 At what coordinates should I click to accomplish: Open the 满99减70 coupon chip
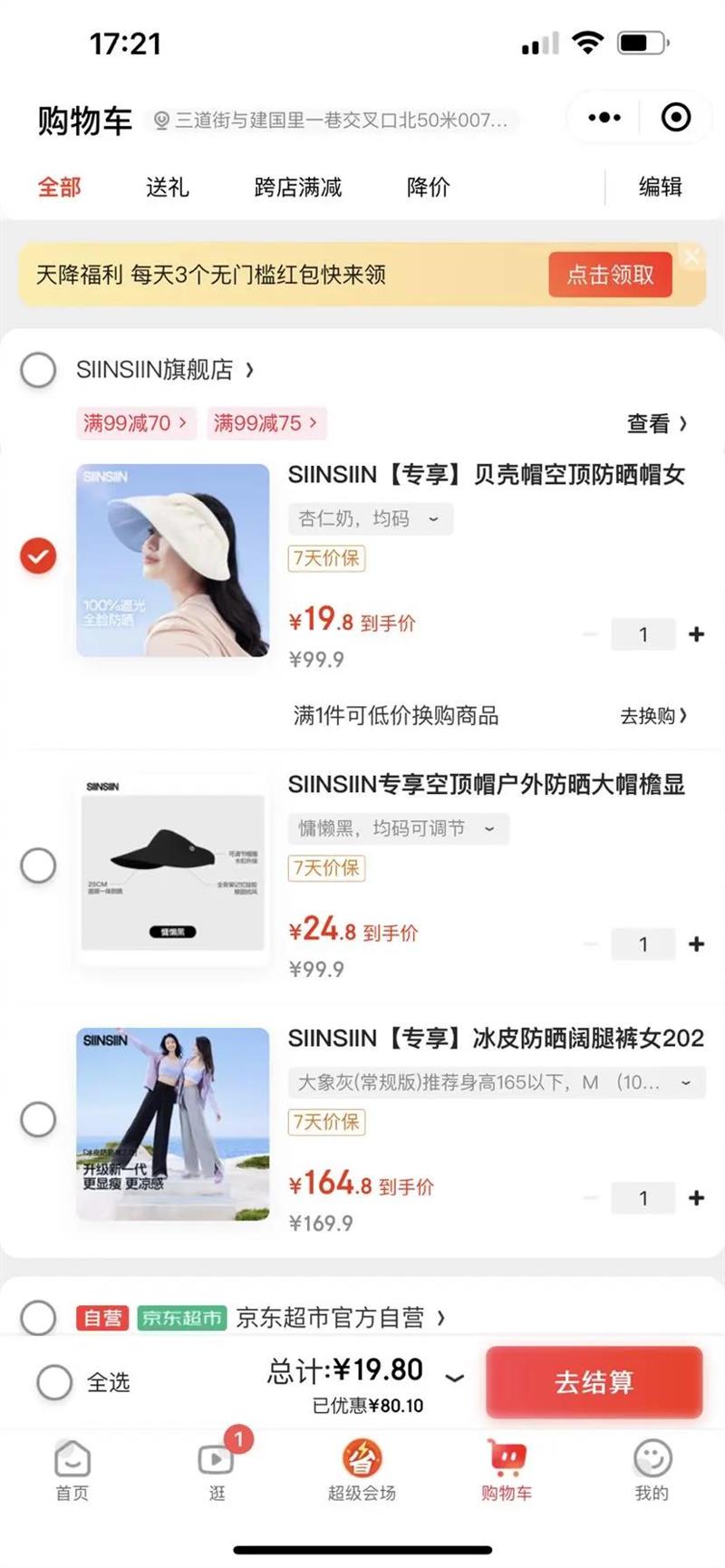(135, 422)
